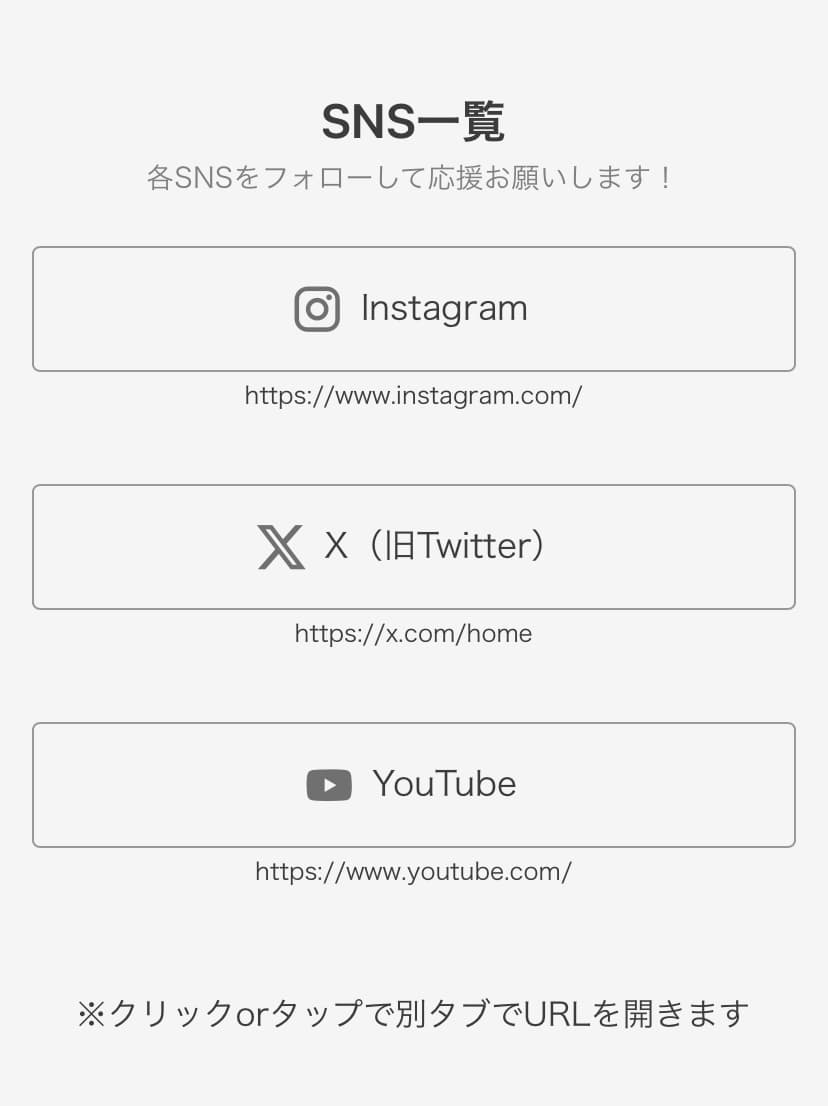The image size is (828, 1106).
Task: Click the X（旧Twitter）label text
Action: point(435,546)
